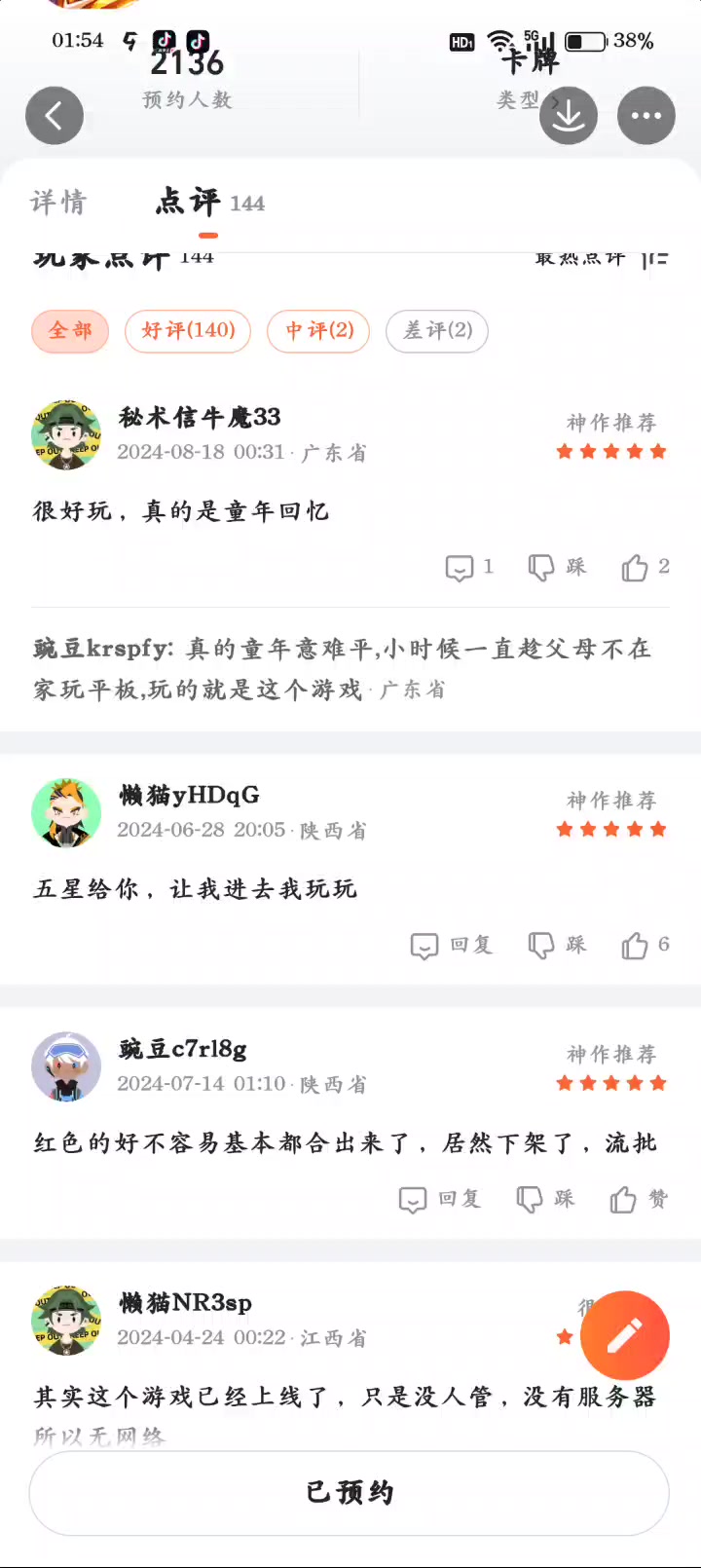The width and height of the screenshot is (701, 1568).
Task: Give 赞 to 豌豆c7rl8g's review
Action: point(640,1199)
